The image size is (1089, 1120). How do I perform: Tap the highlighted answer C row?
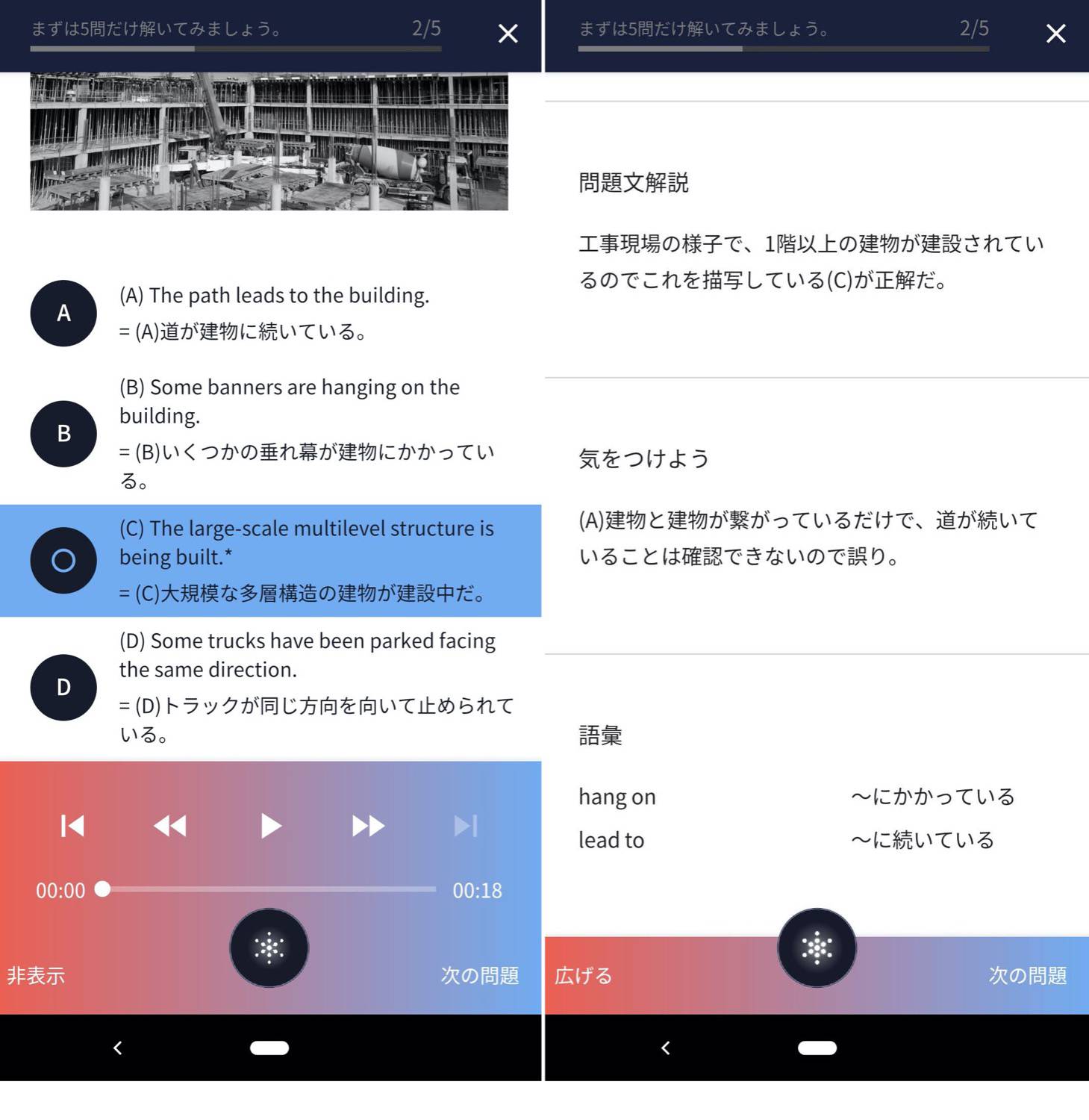[x=270, y=560]
